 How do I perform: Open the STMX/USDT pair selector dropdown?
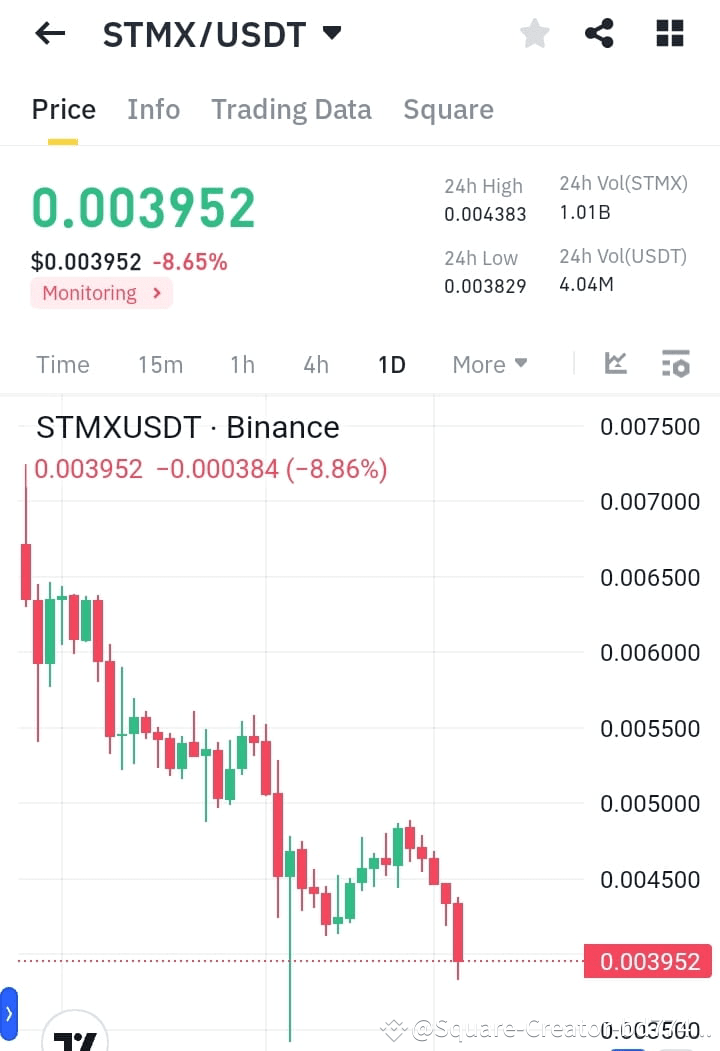(x=330, y=33)
